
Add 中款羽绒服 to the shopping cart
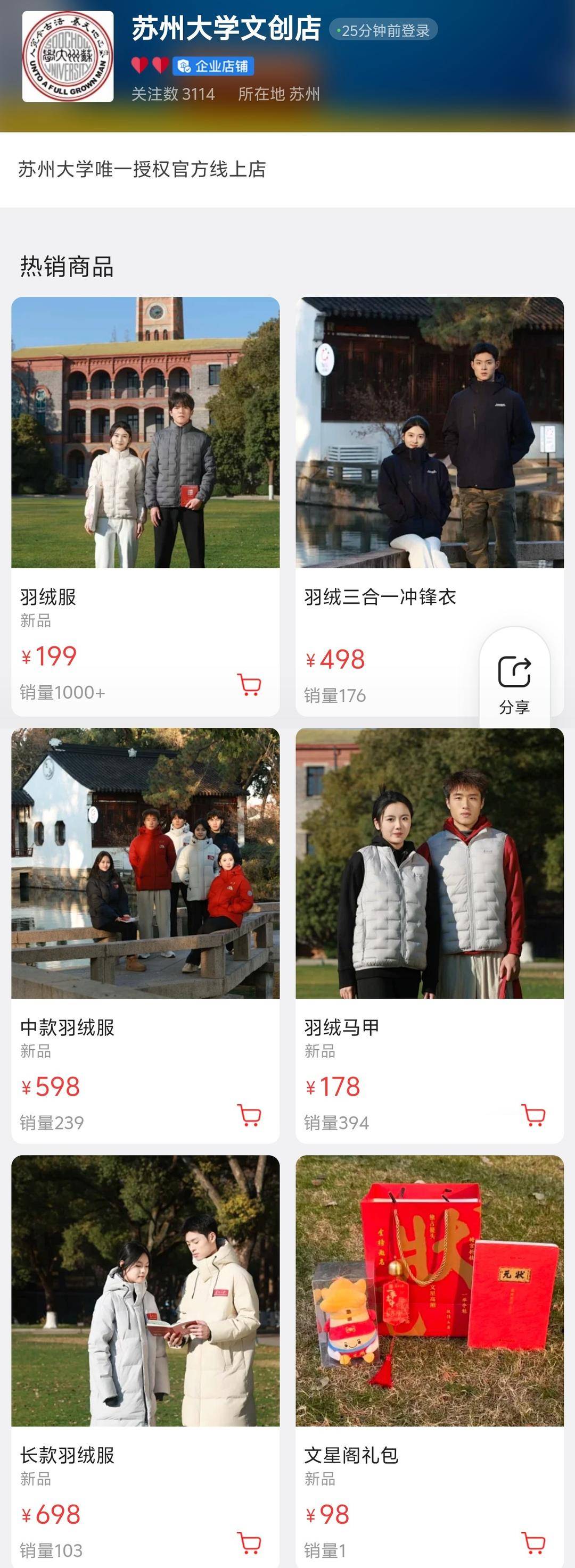pos(249,1115)
